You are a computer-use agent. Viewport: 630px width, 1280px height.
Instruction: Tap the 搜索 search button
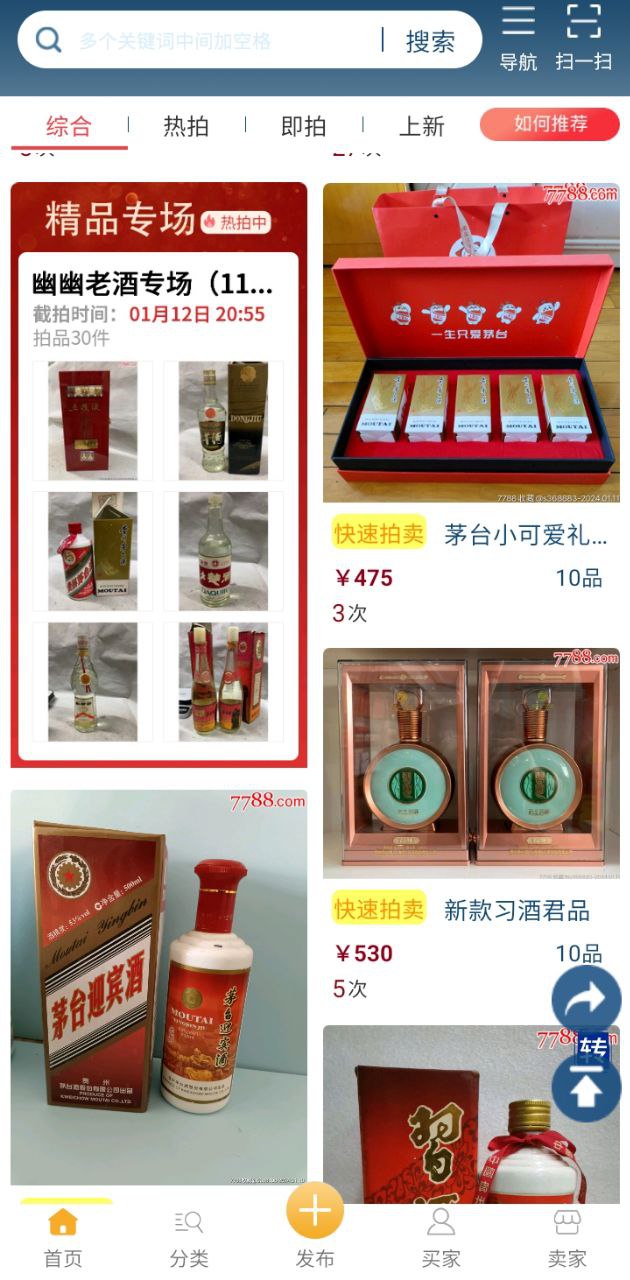tap(430, 41)
